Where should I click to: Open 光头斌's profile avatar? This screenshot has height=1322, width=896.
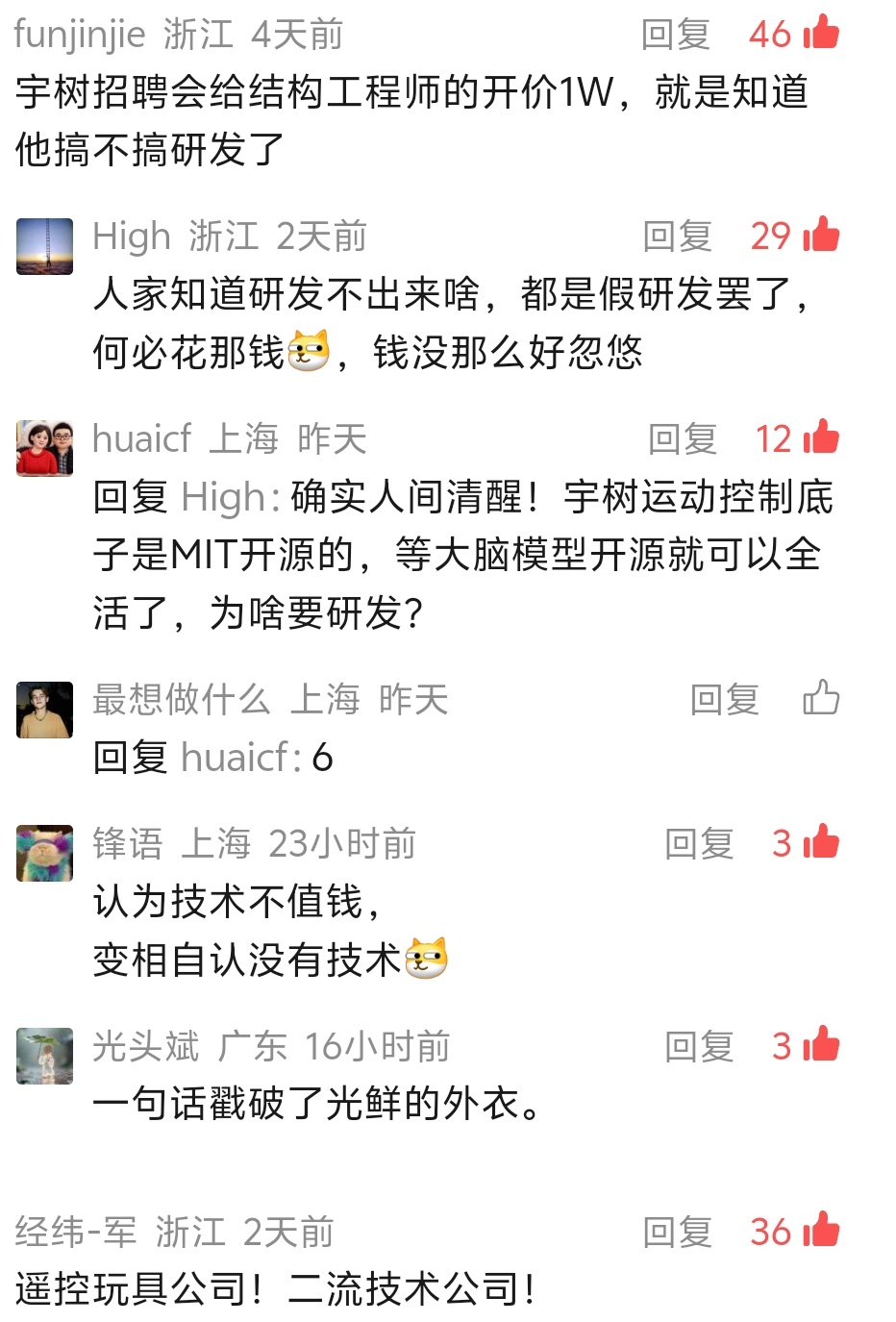click(x=44, y=1056)
